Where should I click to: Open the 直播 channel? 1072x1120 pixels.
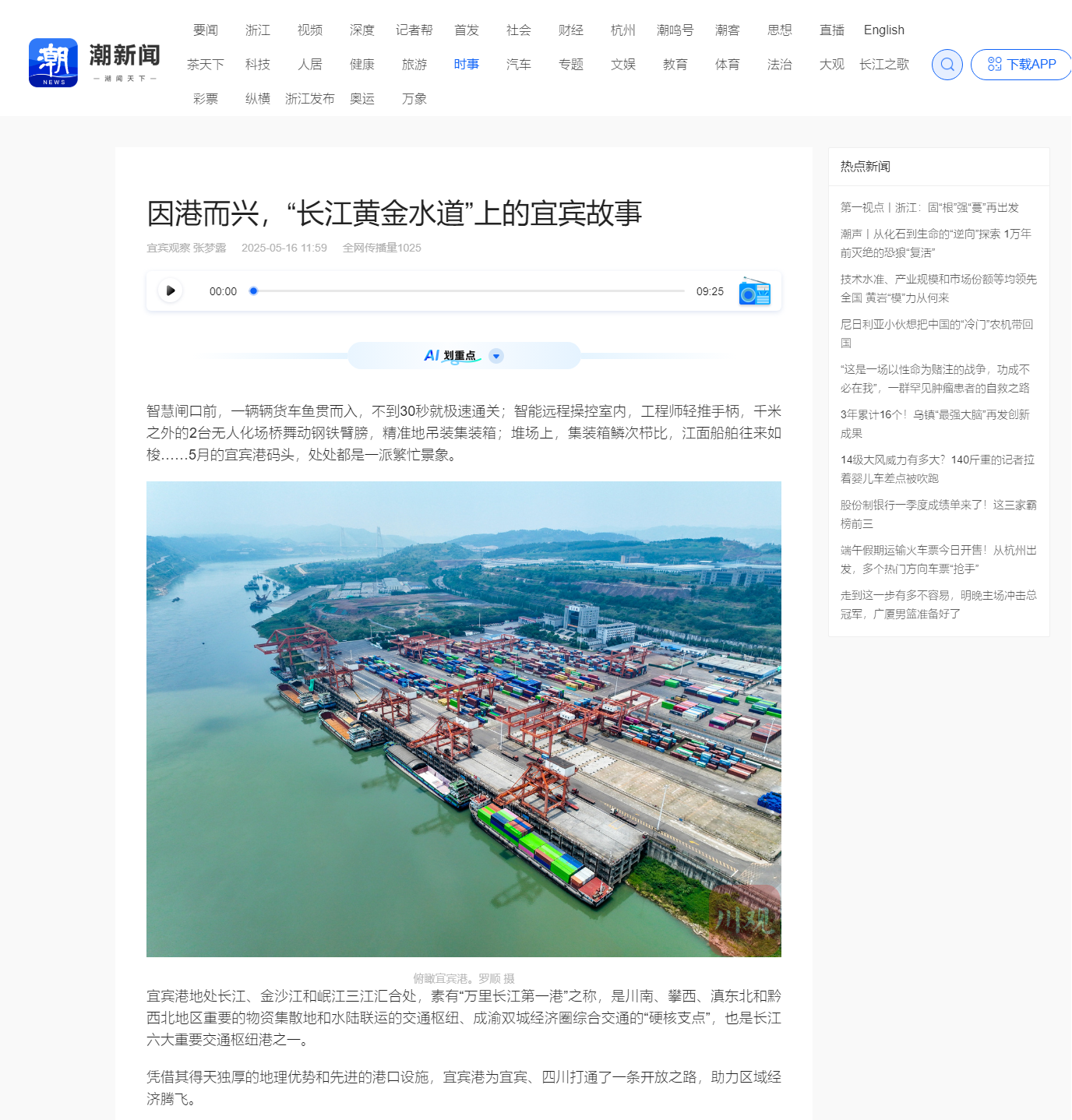[x=831, y=30]
